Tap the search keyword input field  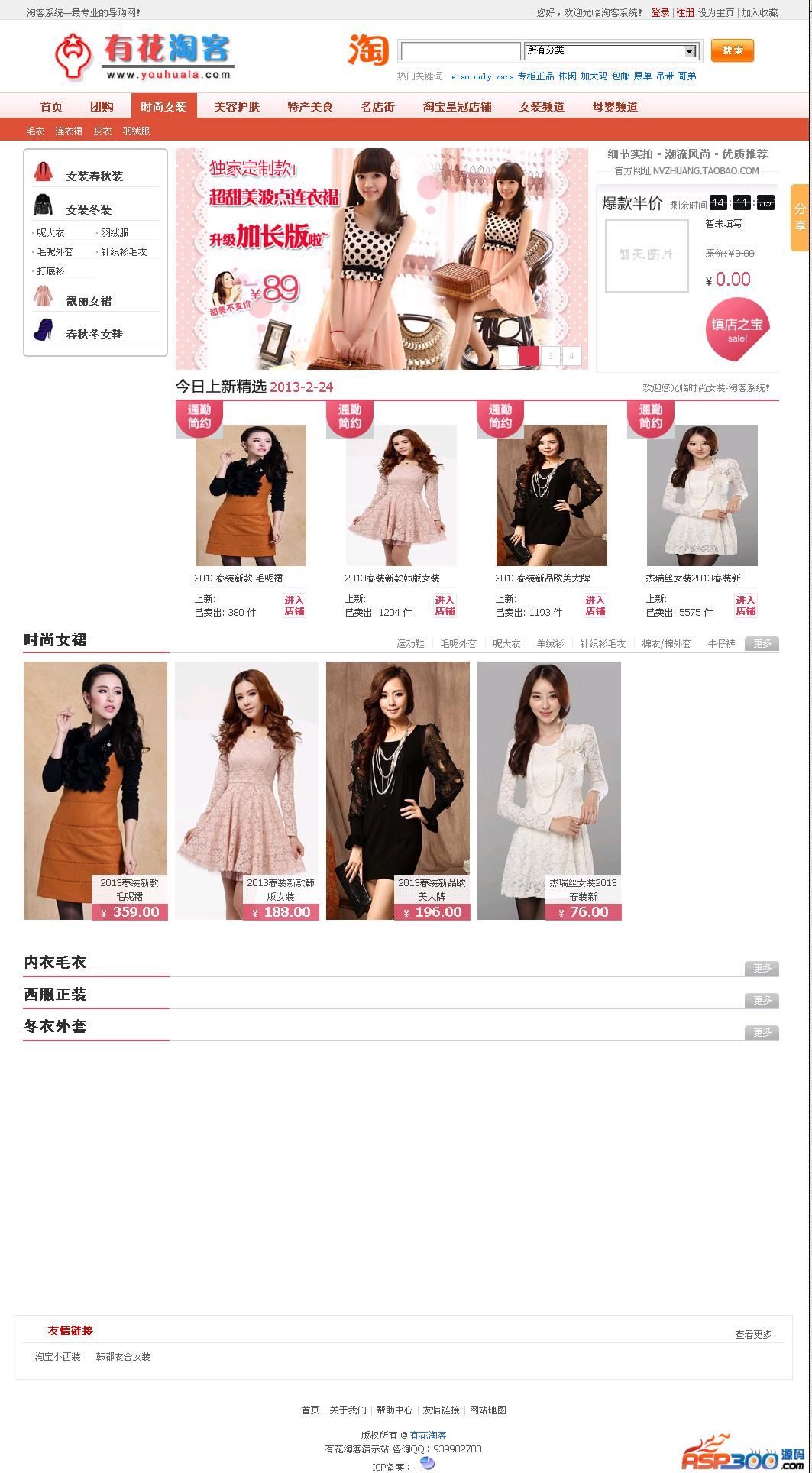[460, 51]
